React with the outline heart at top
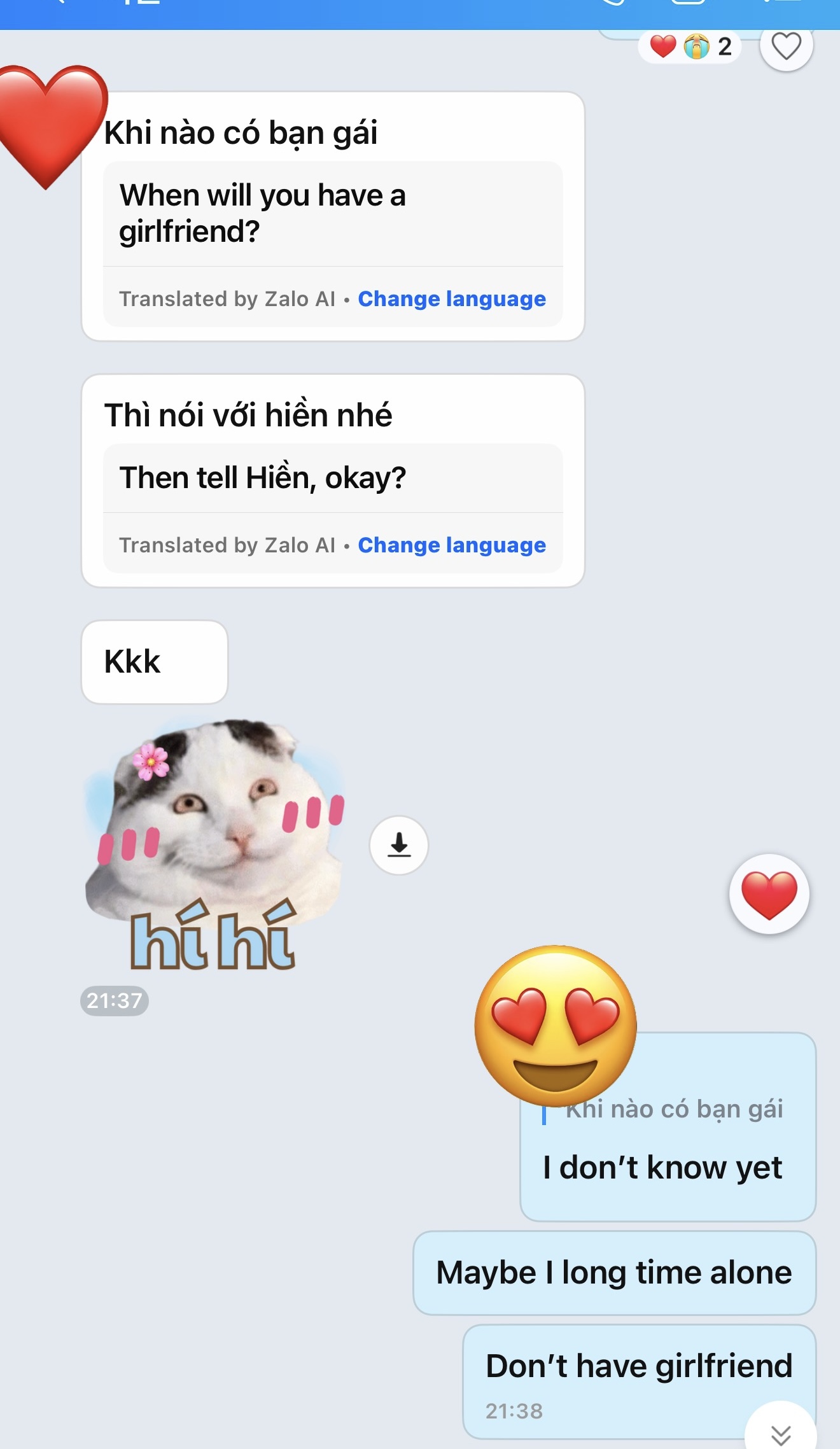Viewport: 840px width, 1449px height. tap(786, 46)
